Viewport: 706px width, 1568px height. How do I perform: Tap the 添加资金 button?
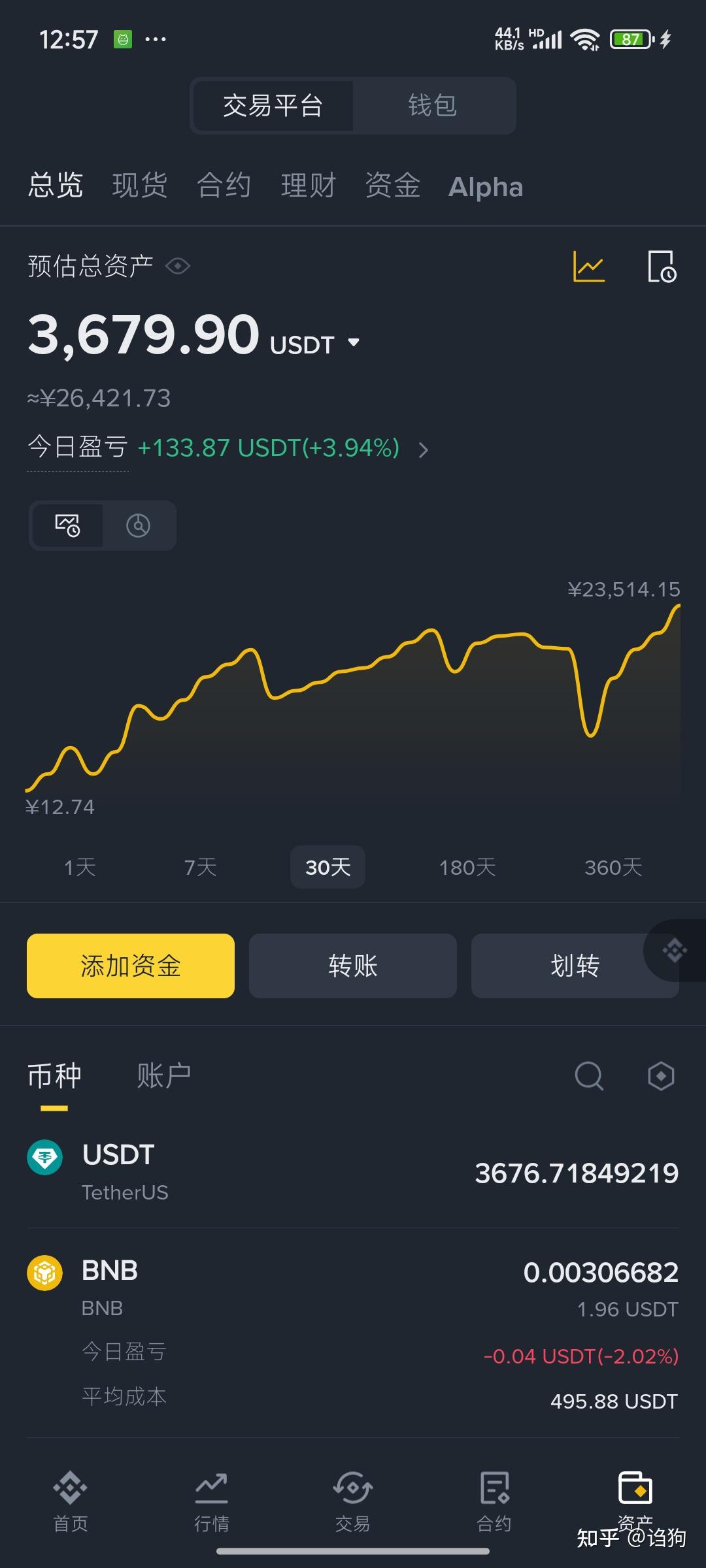tap(130, 966)
